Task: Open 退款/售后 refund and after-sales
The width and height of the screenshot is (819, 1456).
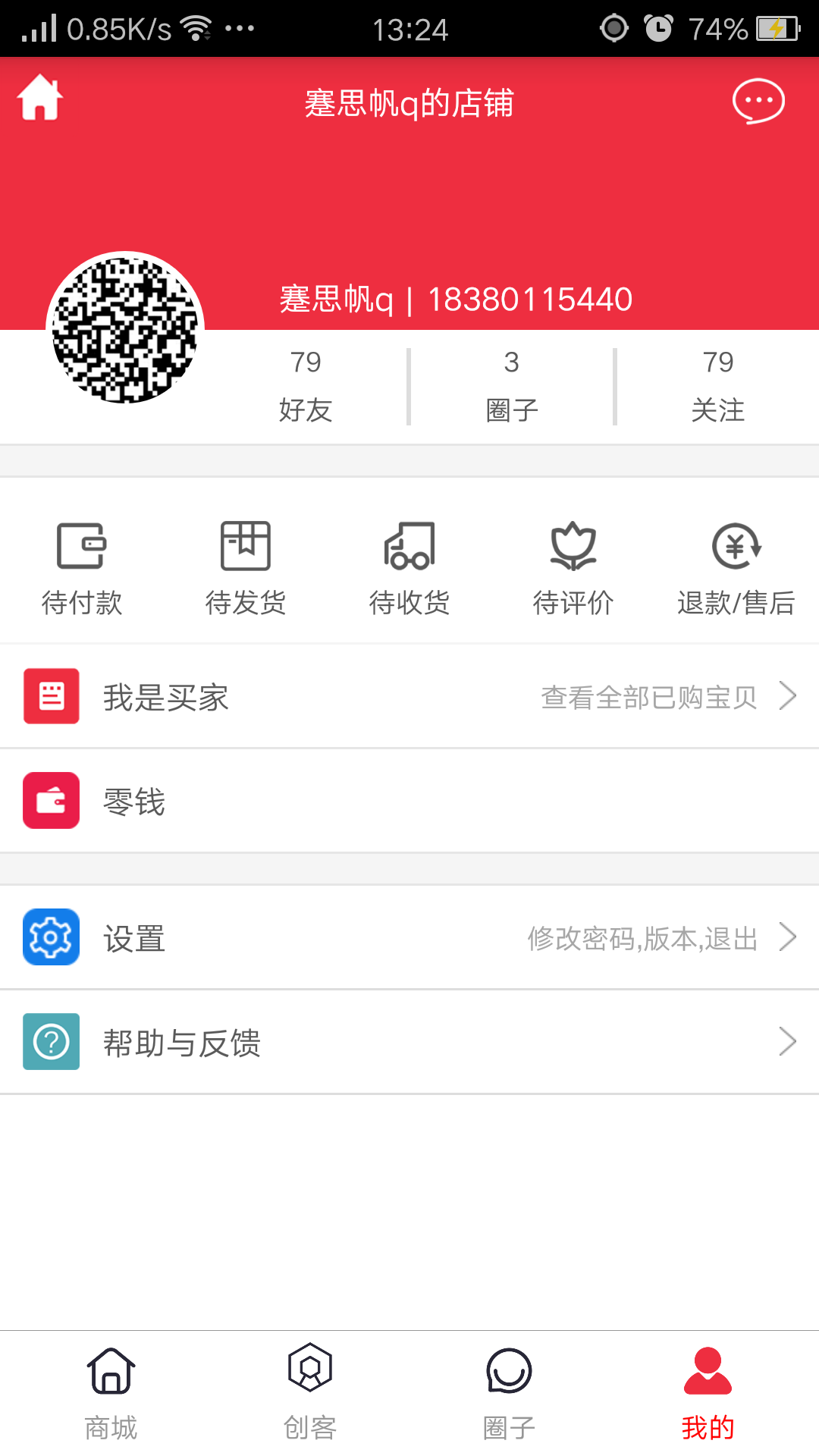Action: point(736,567)
